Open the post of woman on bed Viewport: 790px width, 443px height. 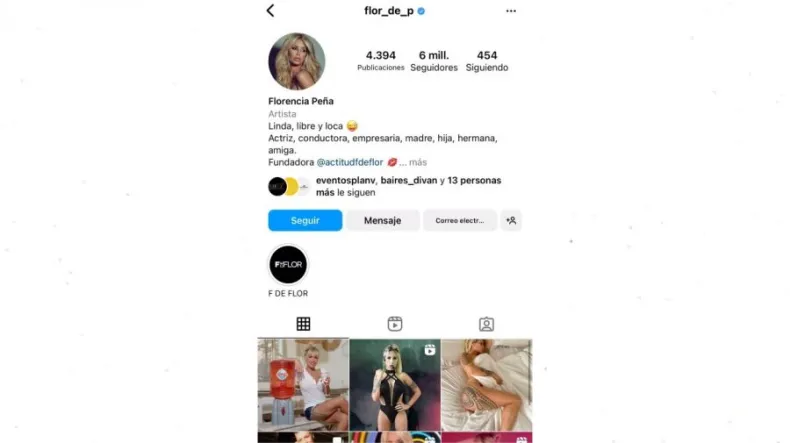(486, 385)
